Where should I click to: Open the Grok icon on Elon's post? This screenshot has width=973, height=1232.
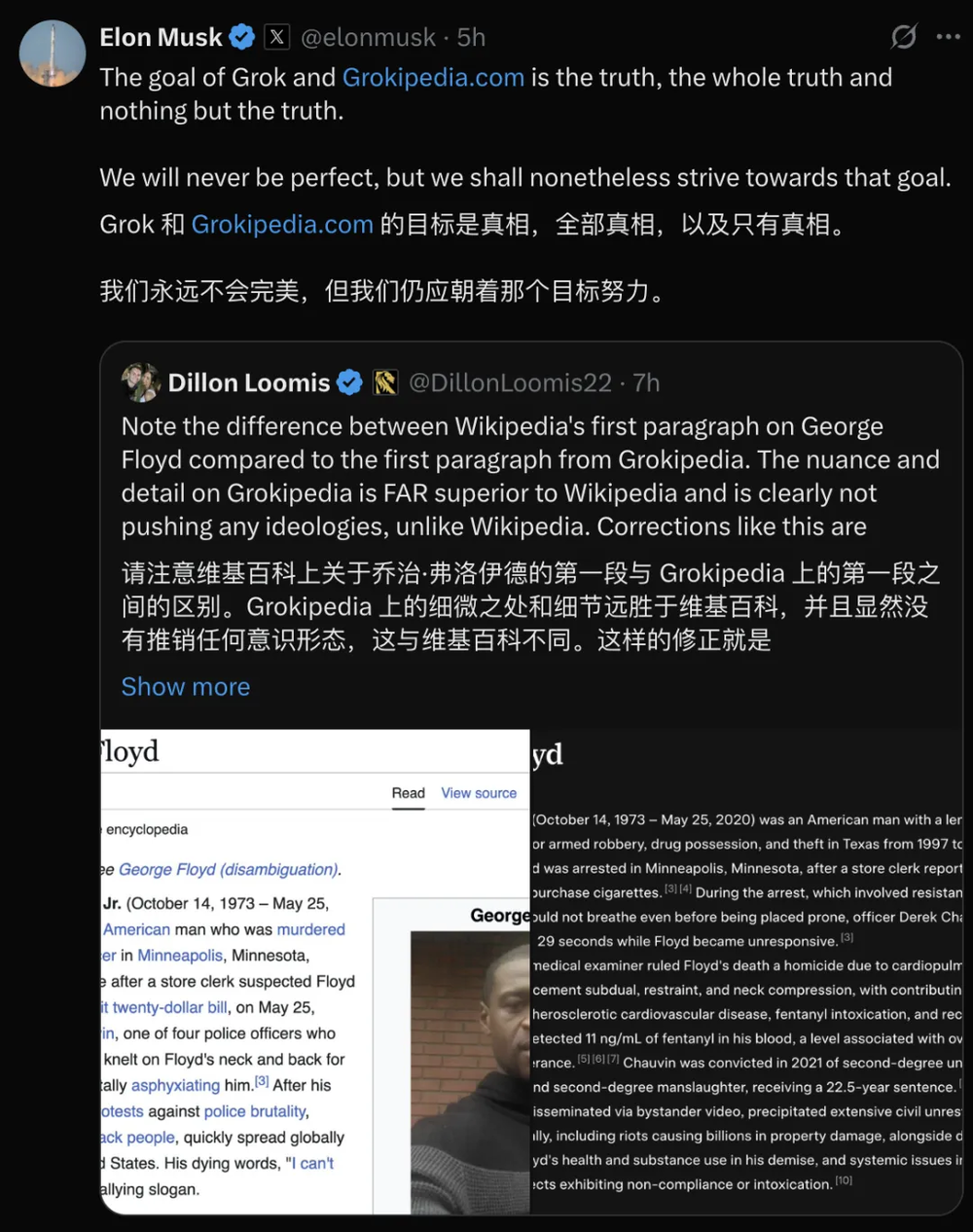[904, 37]
